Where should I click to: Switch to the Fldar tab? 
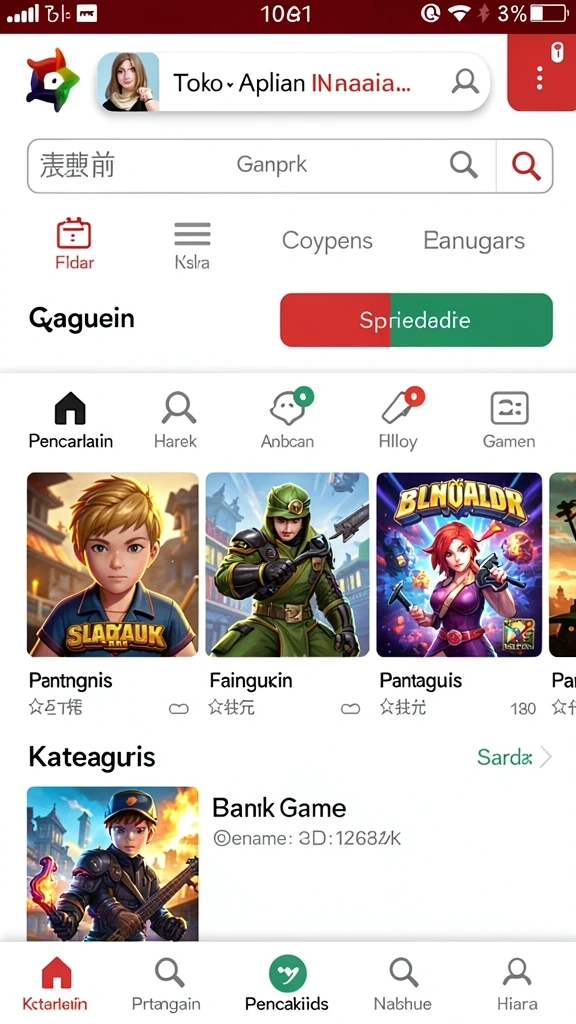74,245
